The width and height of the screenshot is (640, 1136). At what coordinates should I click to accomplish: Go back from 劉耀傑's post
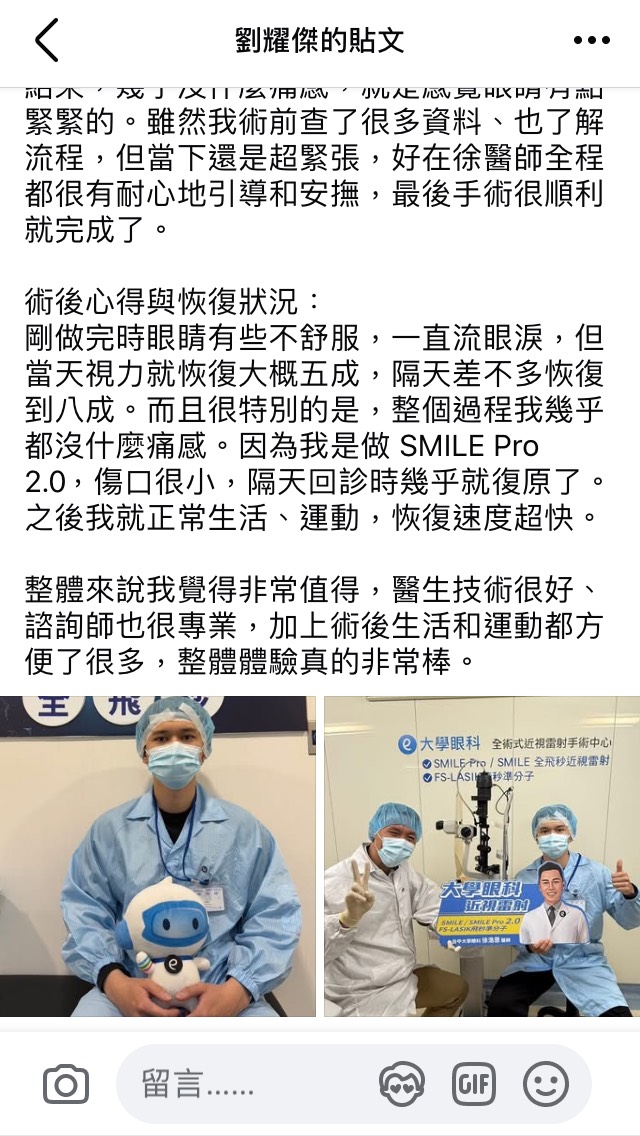click(x=47, y=41)
